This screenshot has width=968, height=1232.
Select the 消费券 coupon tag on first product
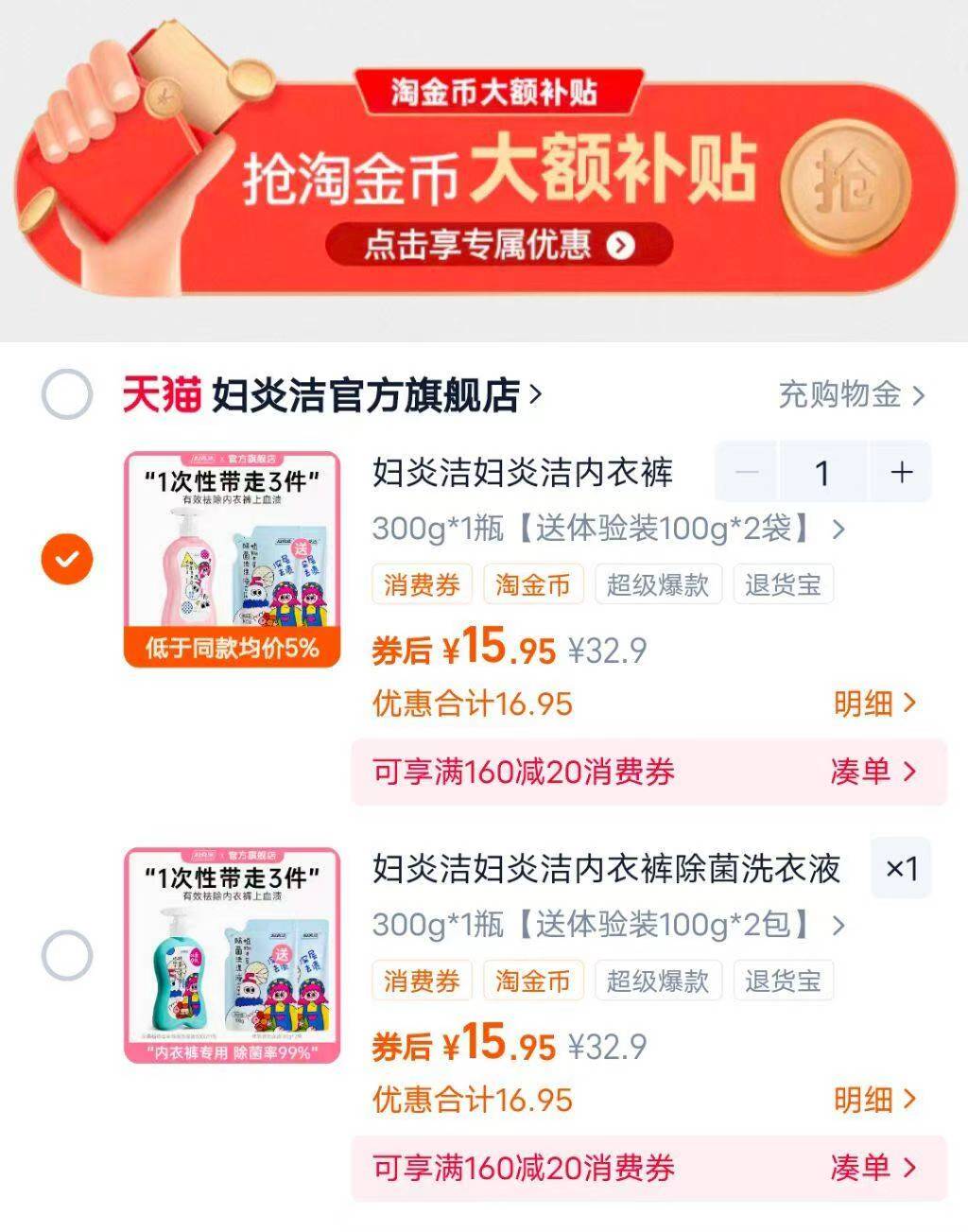coord(421,584)
